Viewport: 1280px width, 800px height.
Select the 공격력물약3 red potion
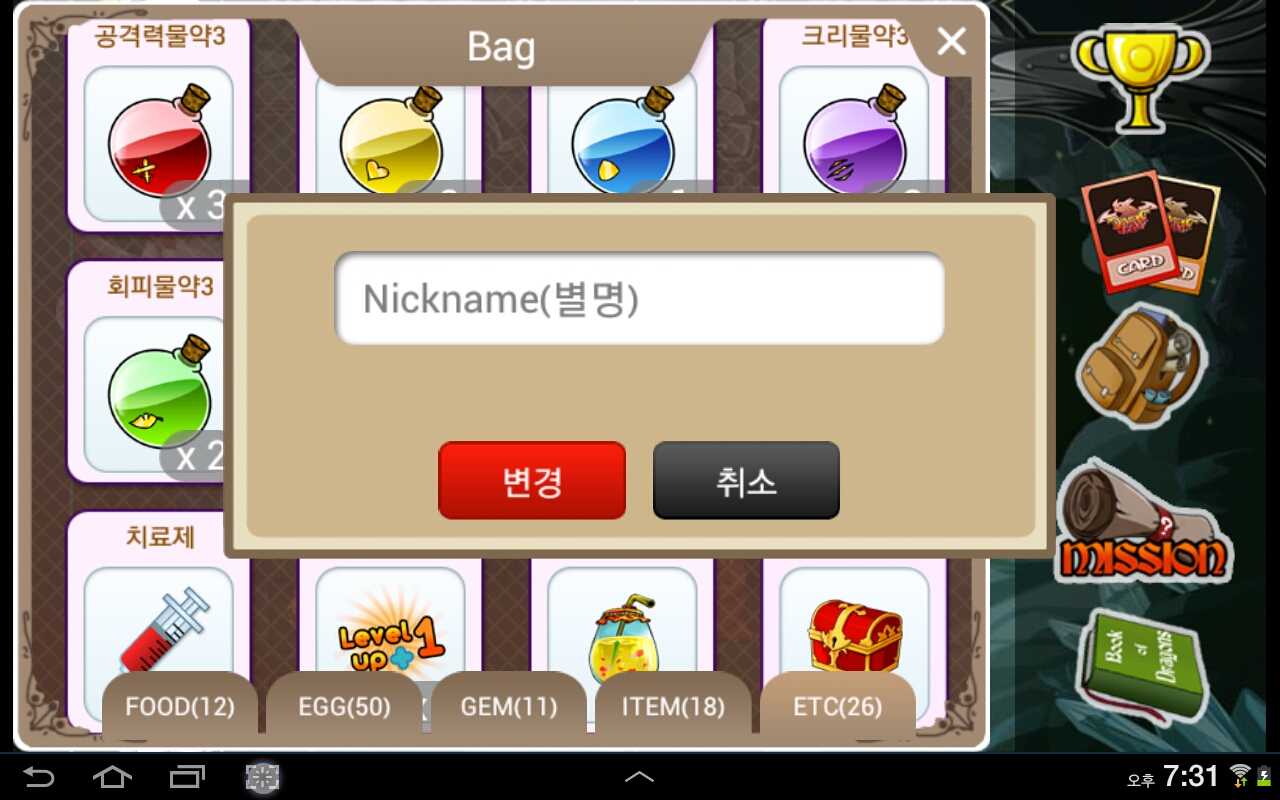(x=158, y=145)
